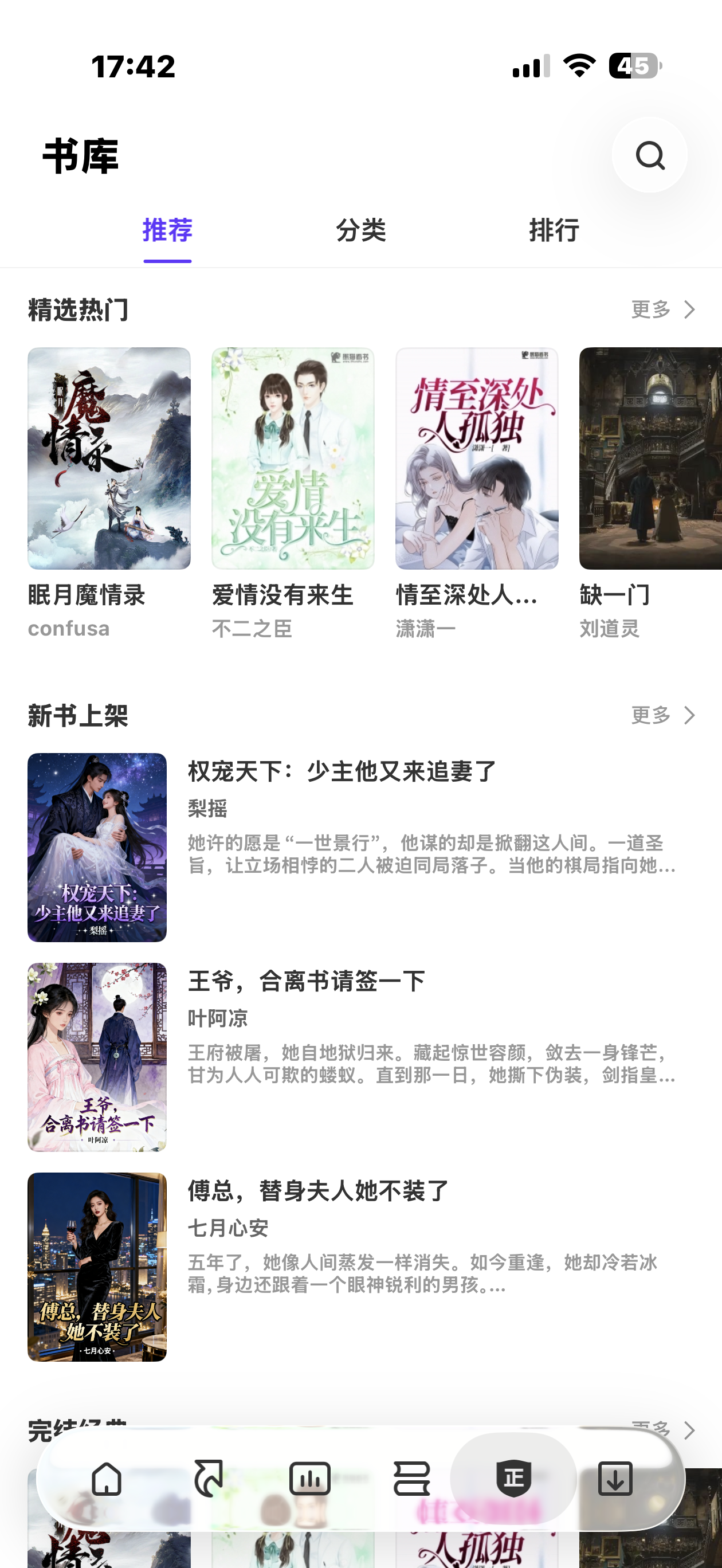Open the book 缺一门 by 刘道灵

coord(650,459)
